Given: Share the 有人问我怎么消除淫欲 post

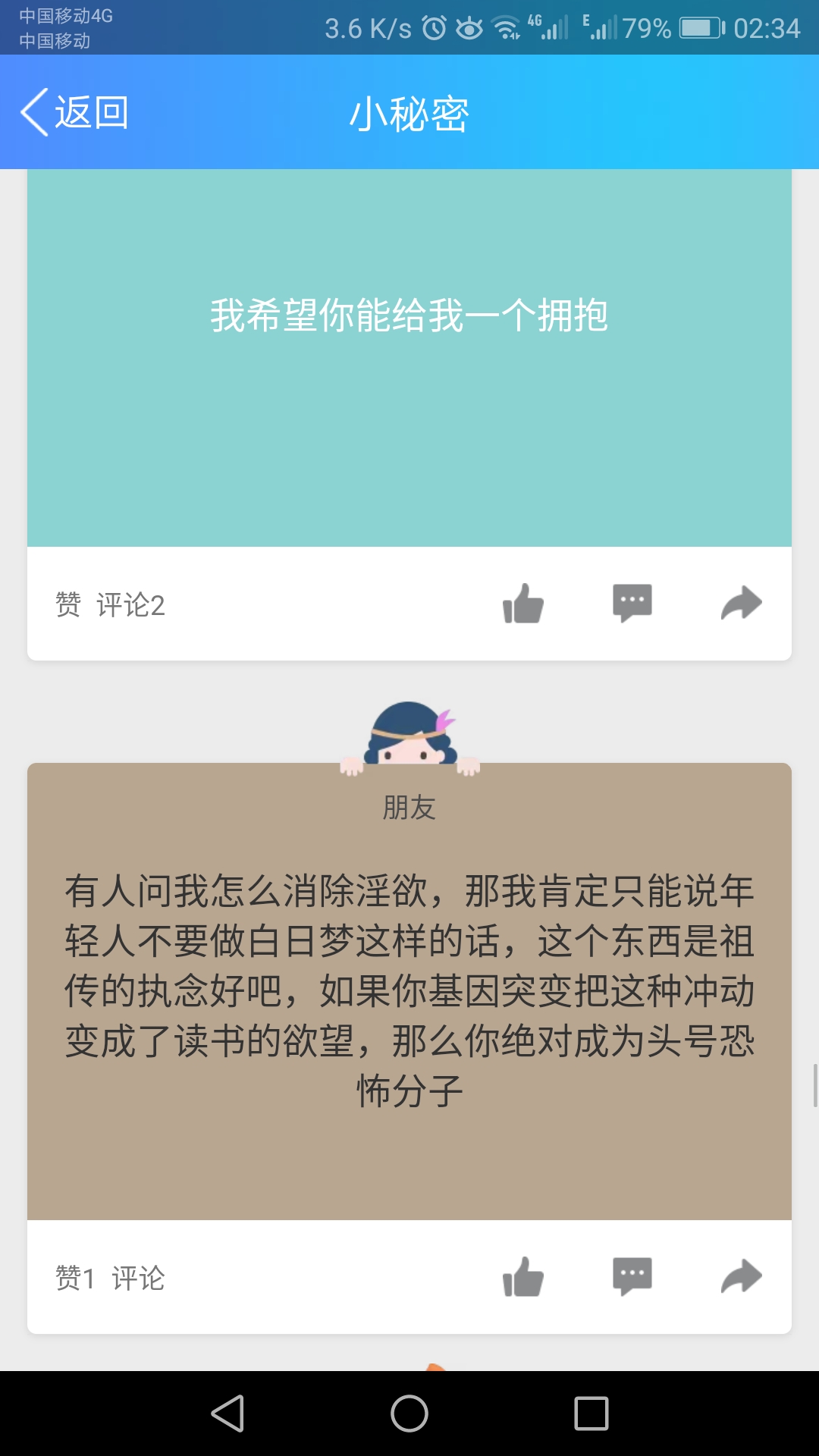Looking at the screenshot, I should pyautogui.click(x=741, y=1277).
